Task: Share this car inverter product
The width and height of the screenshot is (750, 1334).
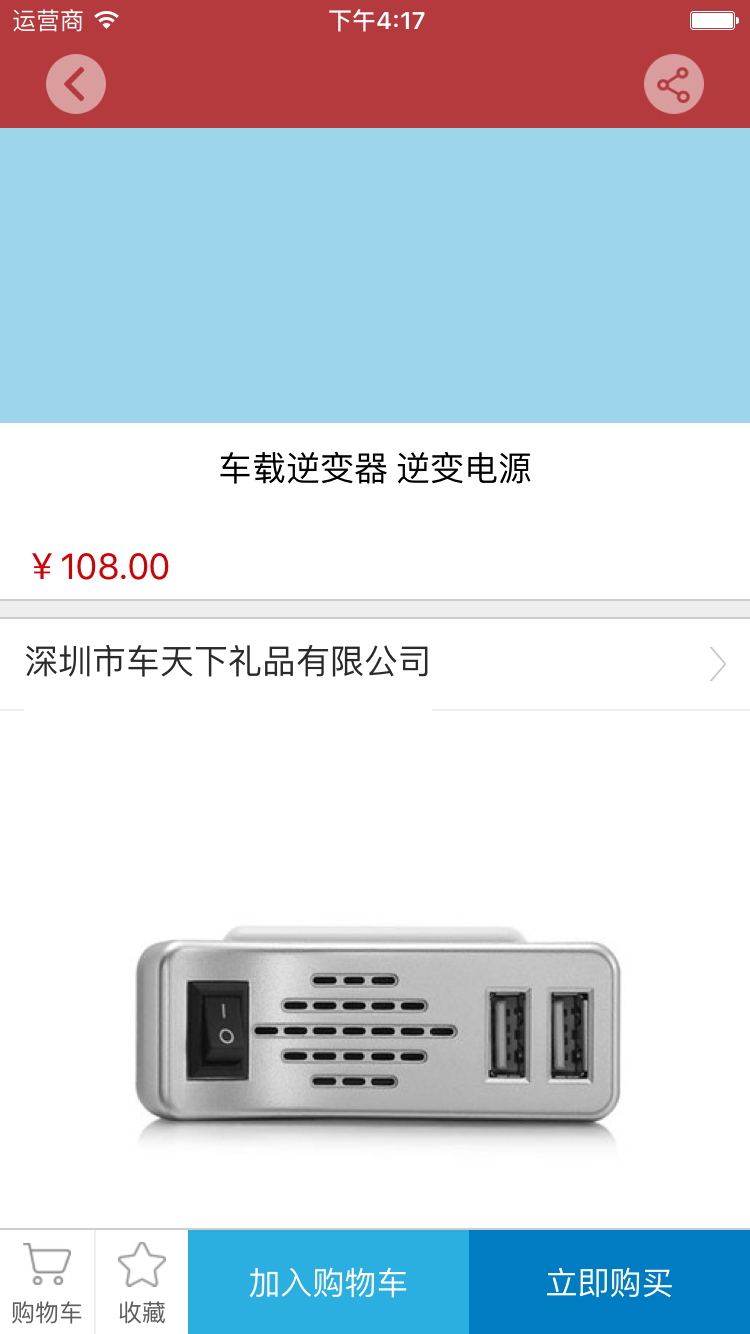Action: click(673, 84)
